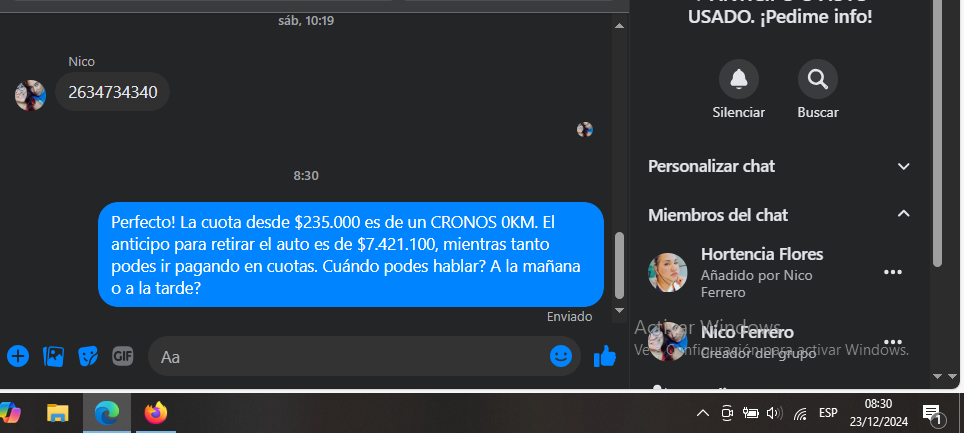964x433 pixels.
Task: Open the emoji picker in message box
Action: tap(561, 356)
